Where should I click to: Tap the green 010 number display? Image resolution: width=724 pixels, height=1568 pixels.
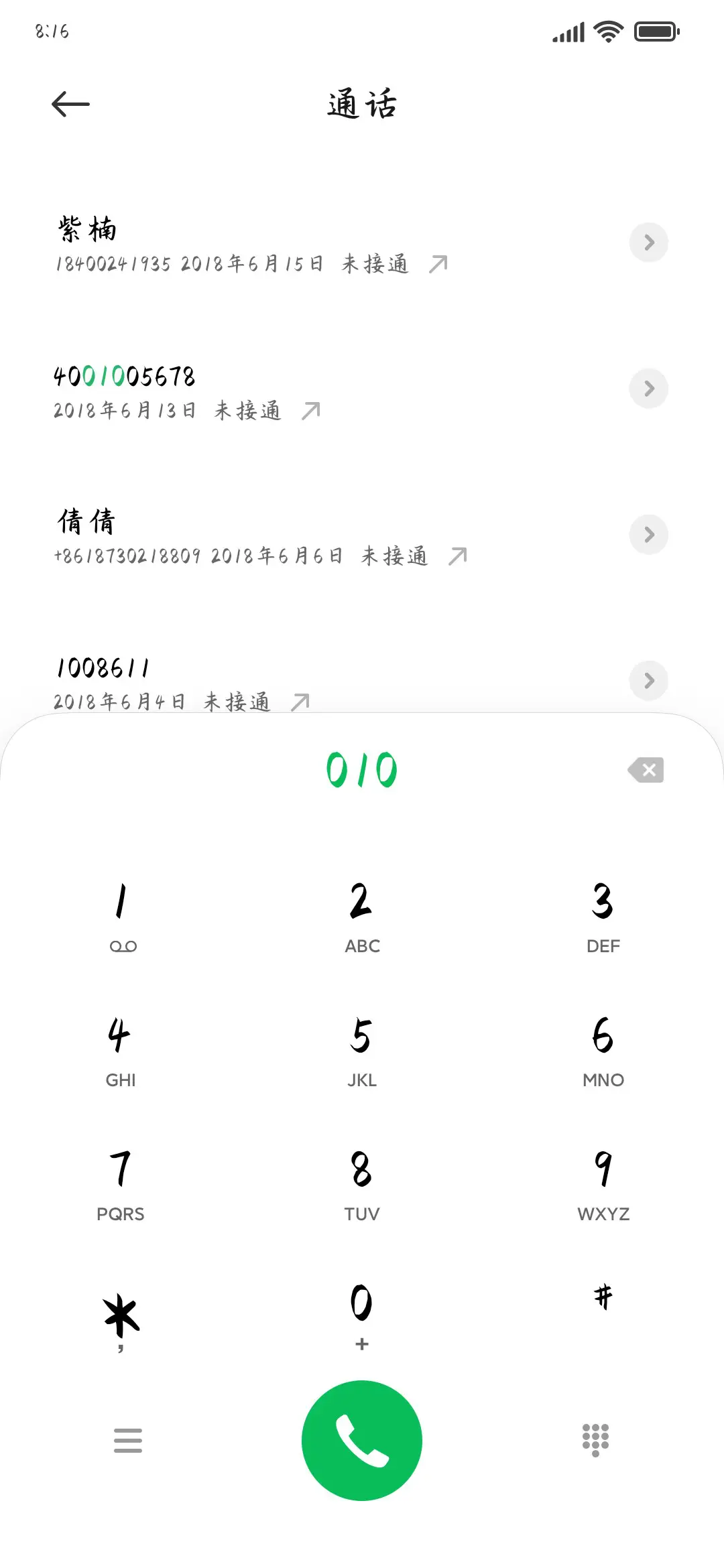tap(361, 769)
